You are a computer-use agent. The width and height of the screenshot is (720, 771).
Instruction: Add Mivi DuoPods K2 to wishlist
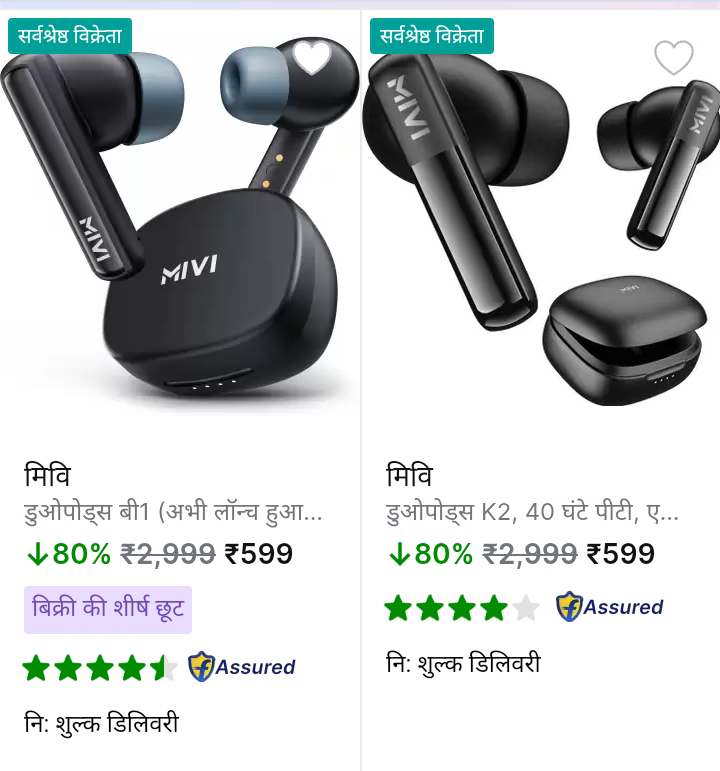[673, 59]
